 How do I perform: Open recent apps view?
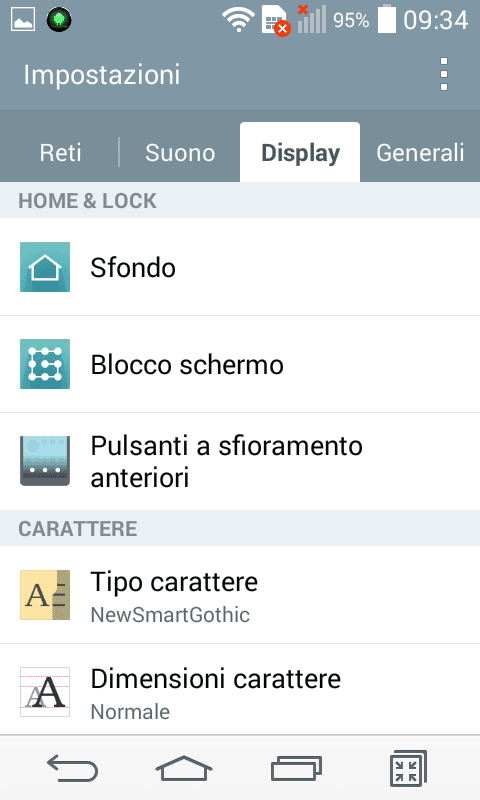pos(296,768)
